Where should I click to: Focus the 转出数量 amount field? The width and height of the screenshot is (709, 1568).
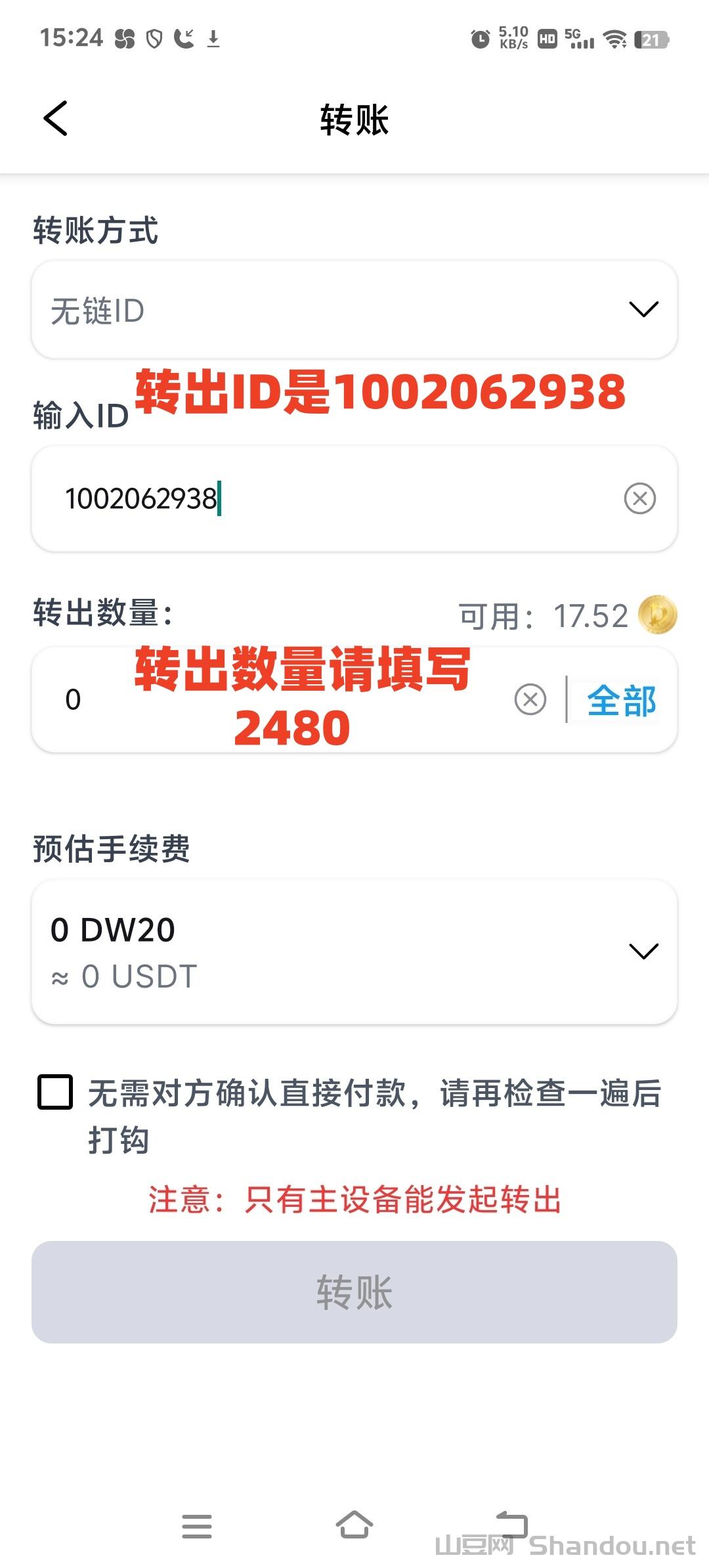pos(263,700)
